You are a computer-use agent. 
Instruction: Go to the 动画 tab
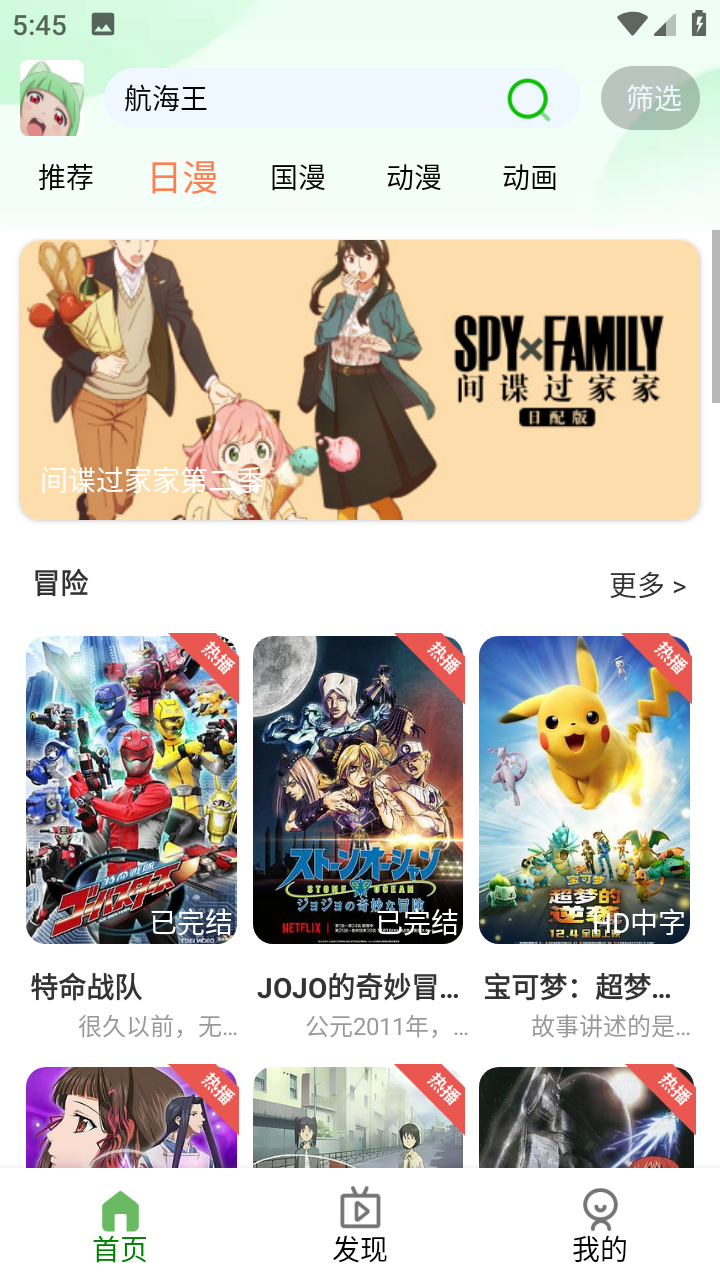tap(530, 178)
